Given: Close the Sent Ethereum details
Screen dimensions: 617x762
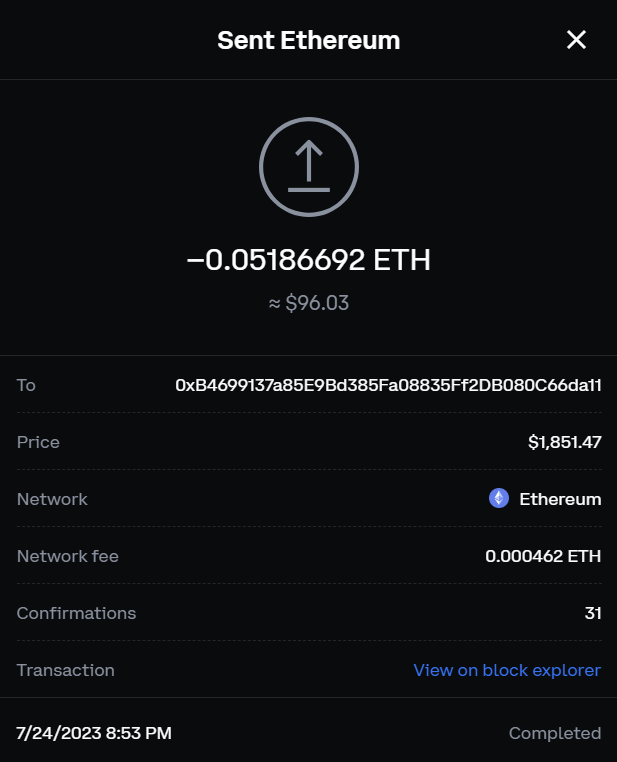Looking at the screenshot, I should [x=576, y=40].
